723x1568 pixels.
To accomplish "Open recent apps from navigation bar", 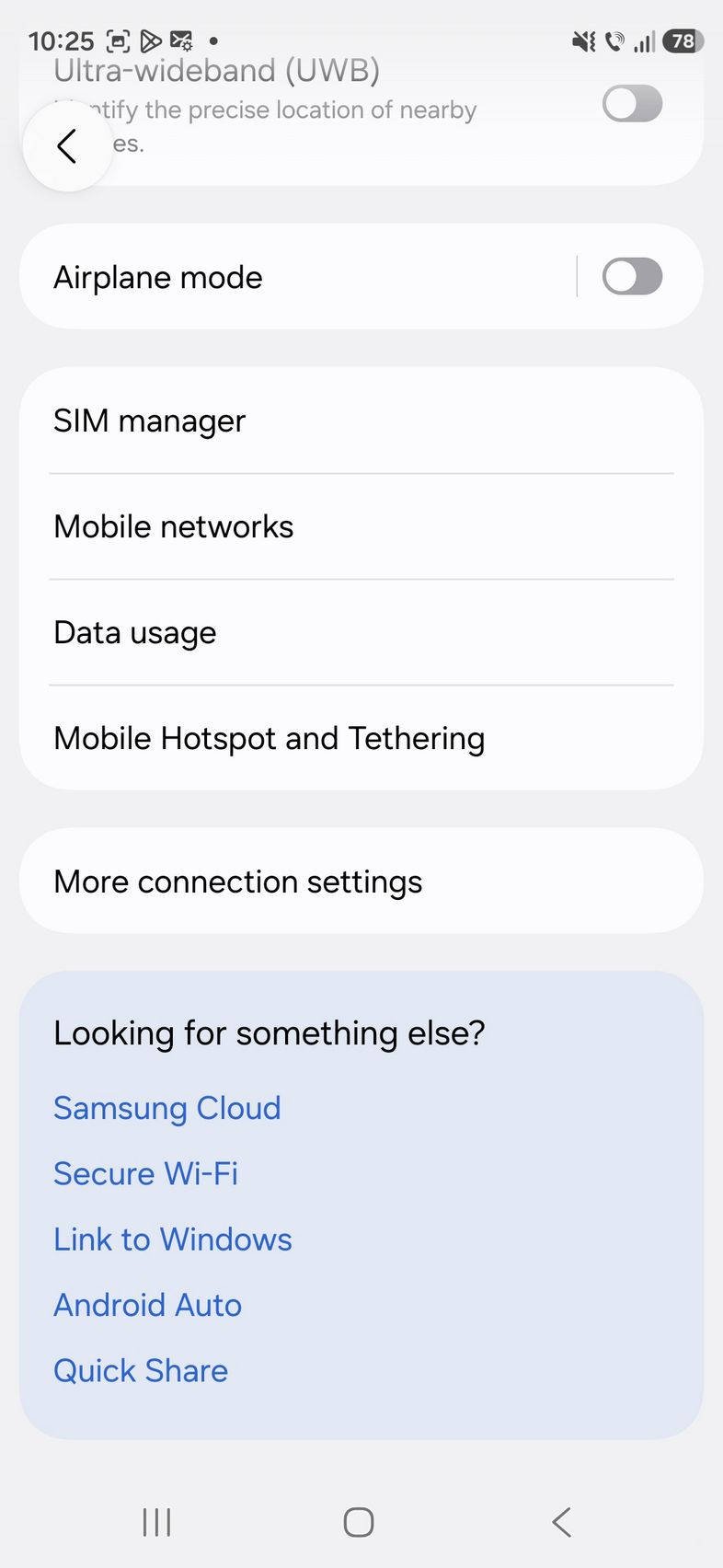I will 157,1522.
